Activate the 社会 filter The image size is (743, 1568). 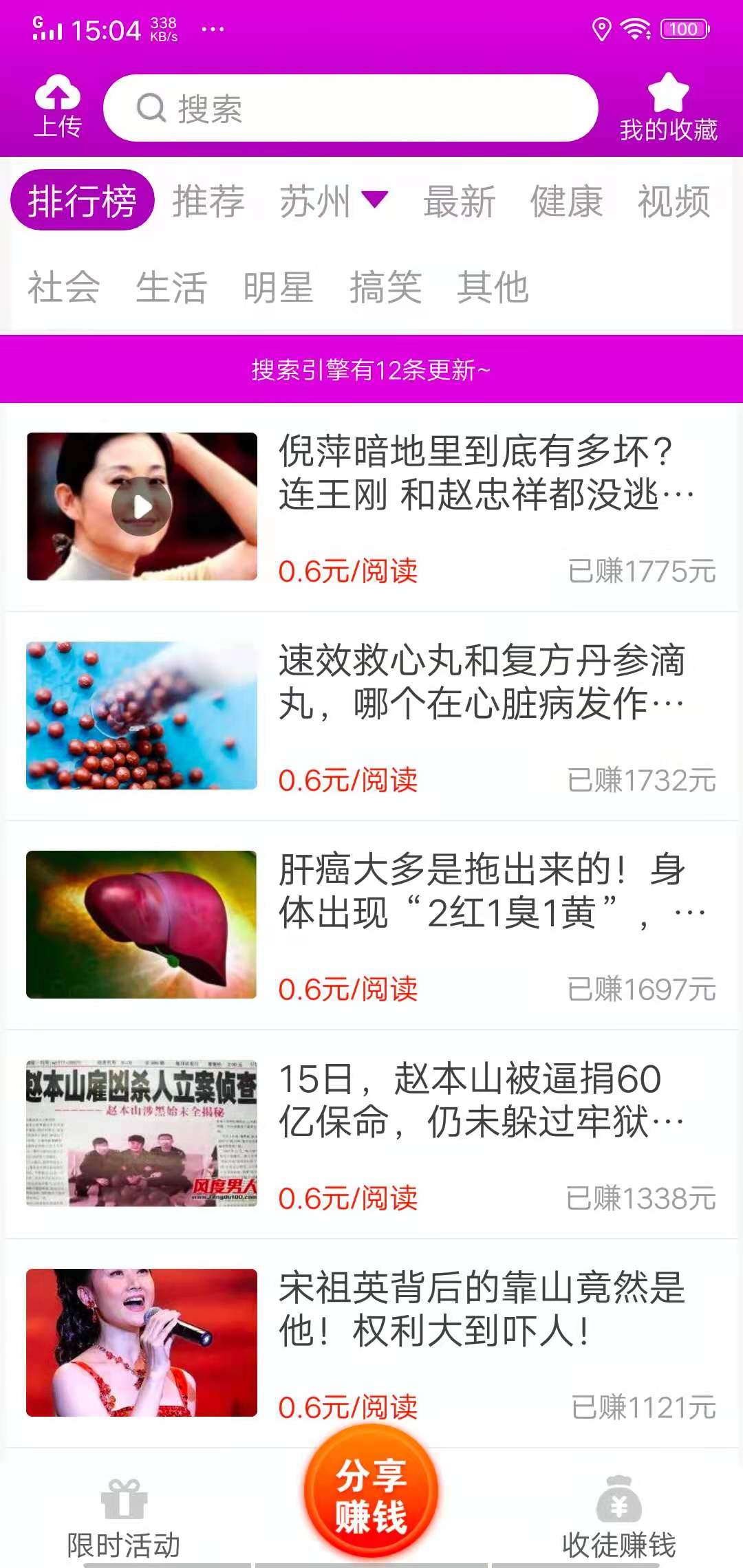(x=62, y=287)
